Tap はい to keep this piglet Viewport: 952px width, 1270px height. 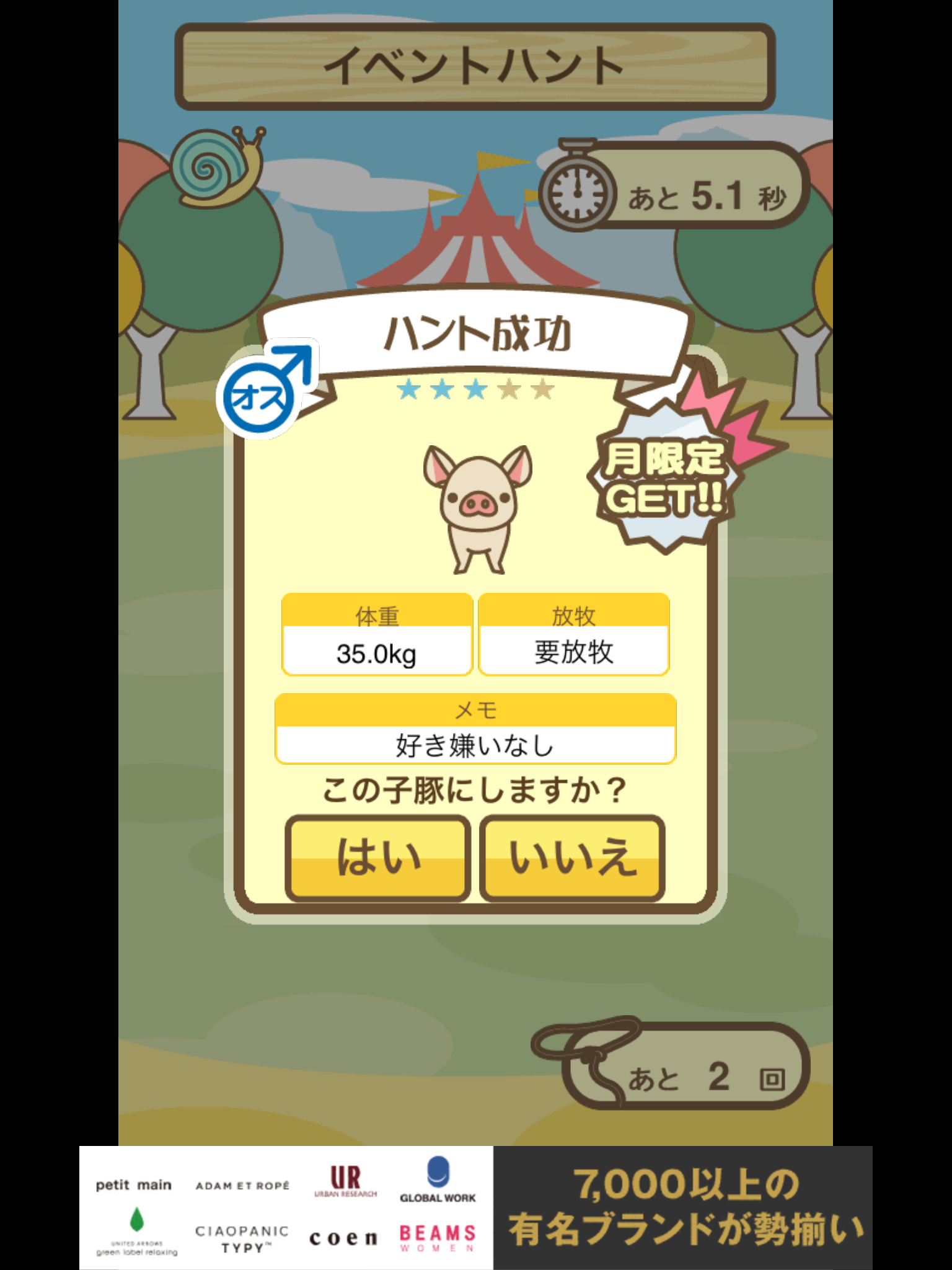point(377,858)
